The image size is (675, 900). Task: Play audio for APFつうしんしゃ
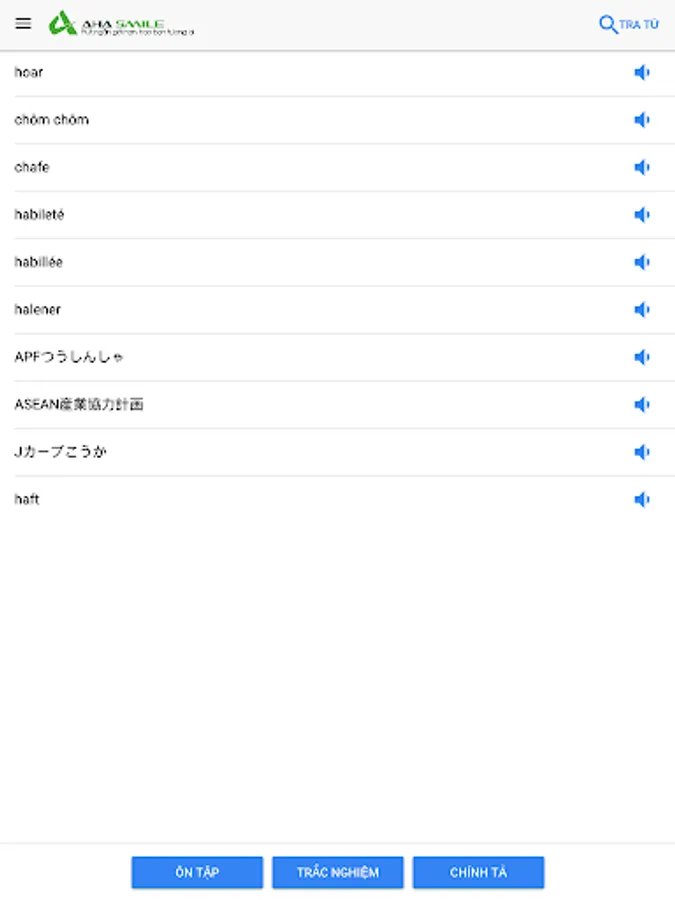click(x=642, y=357)
